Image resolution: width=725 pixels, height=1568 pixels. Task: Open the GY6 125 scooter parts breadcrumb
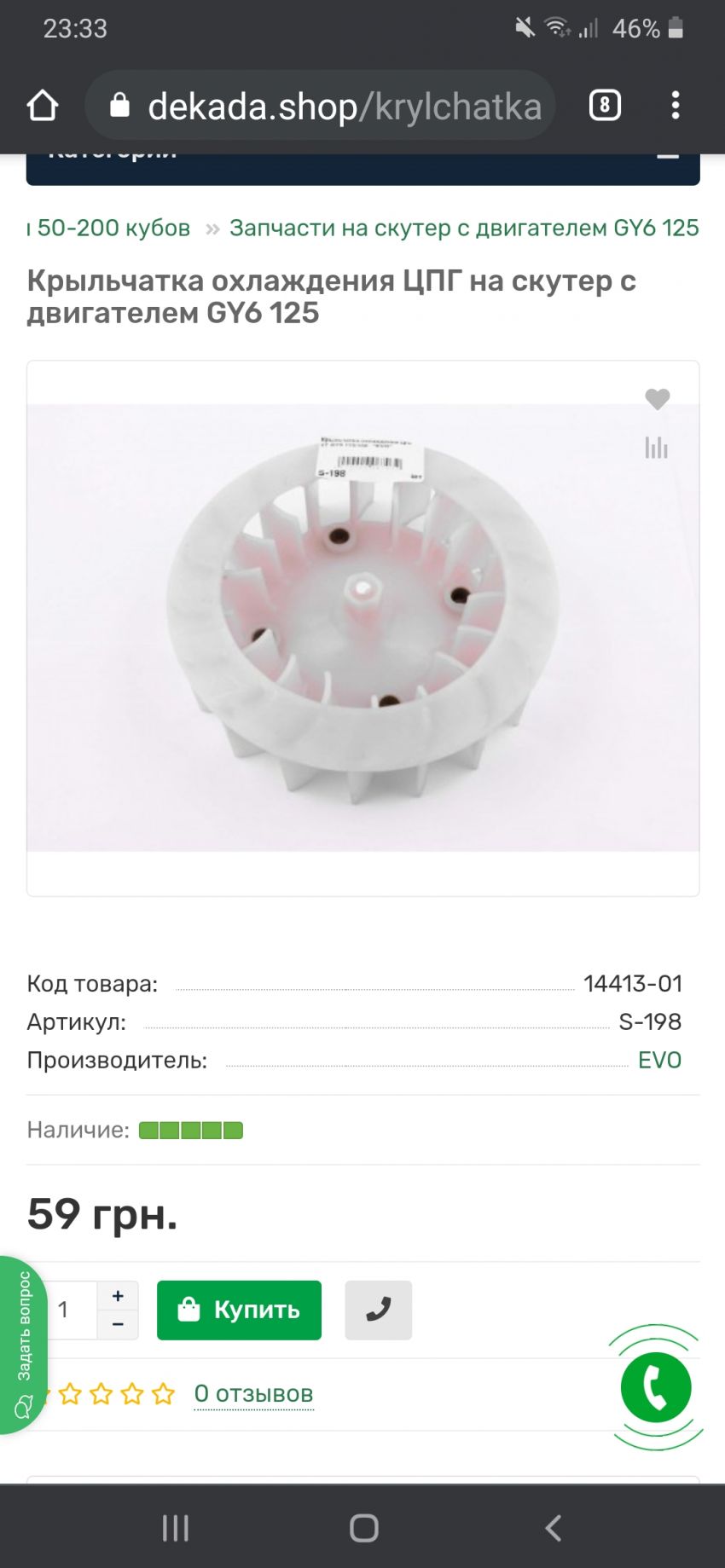coord(464,229)
